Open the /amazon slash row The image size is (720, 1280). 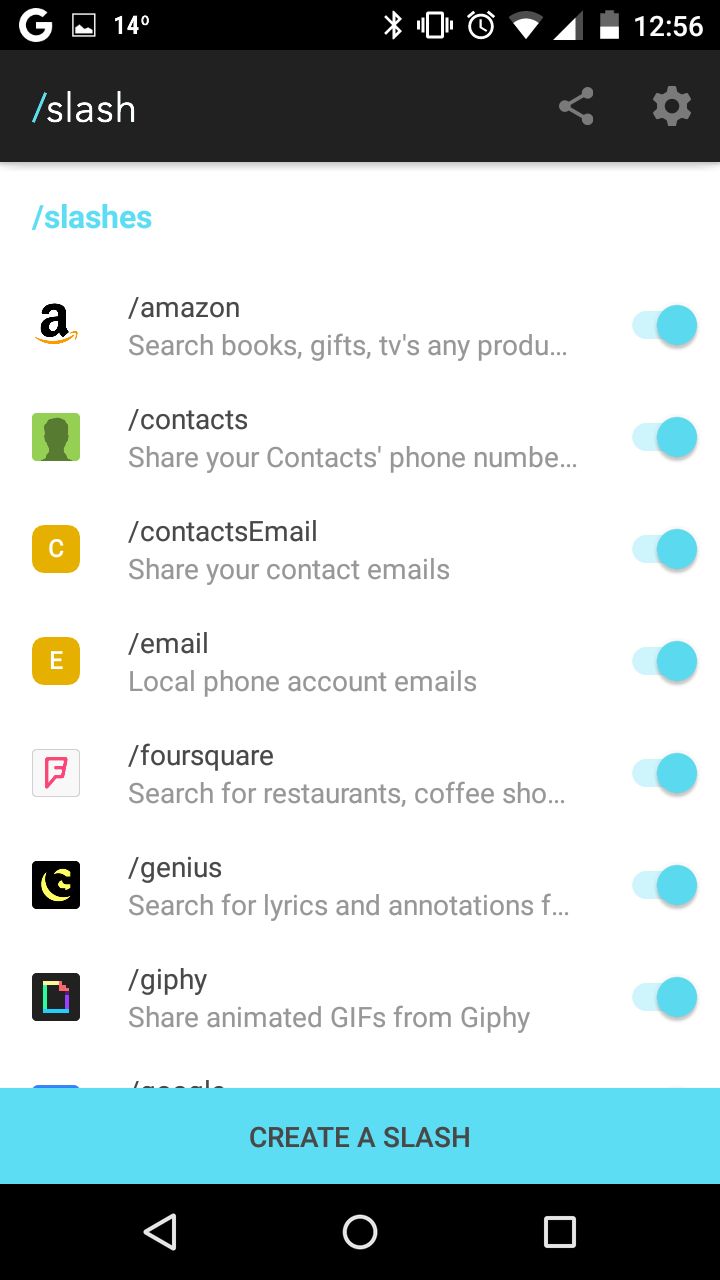coord(360,326)
